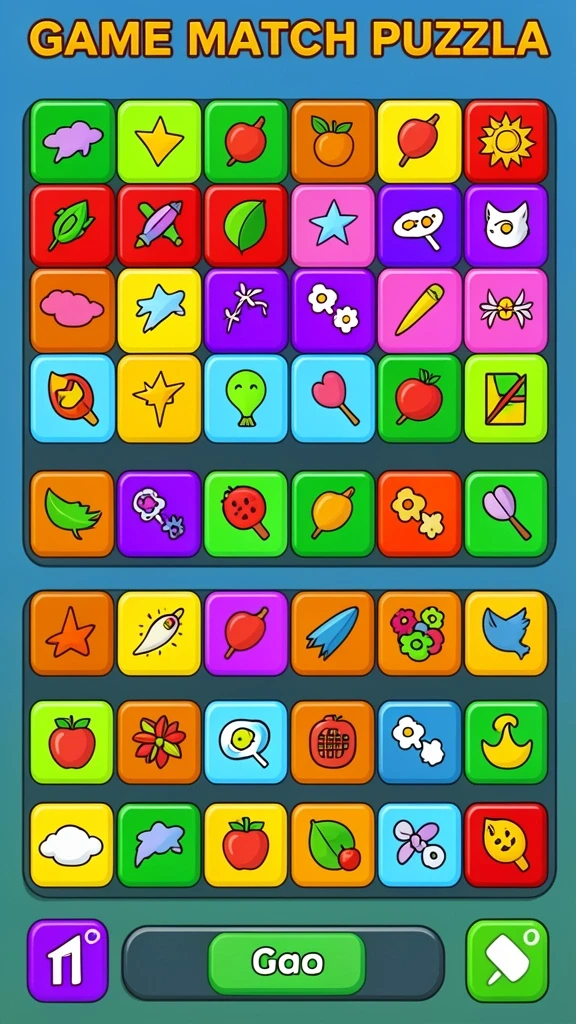The image size is (576, 1024).
Task: Tap the yellow tile with blue bird
Action: [506, 633]
